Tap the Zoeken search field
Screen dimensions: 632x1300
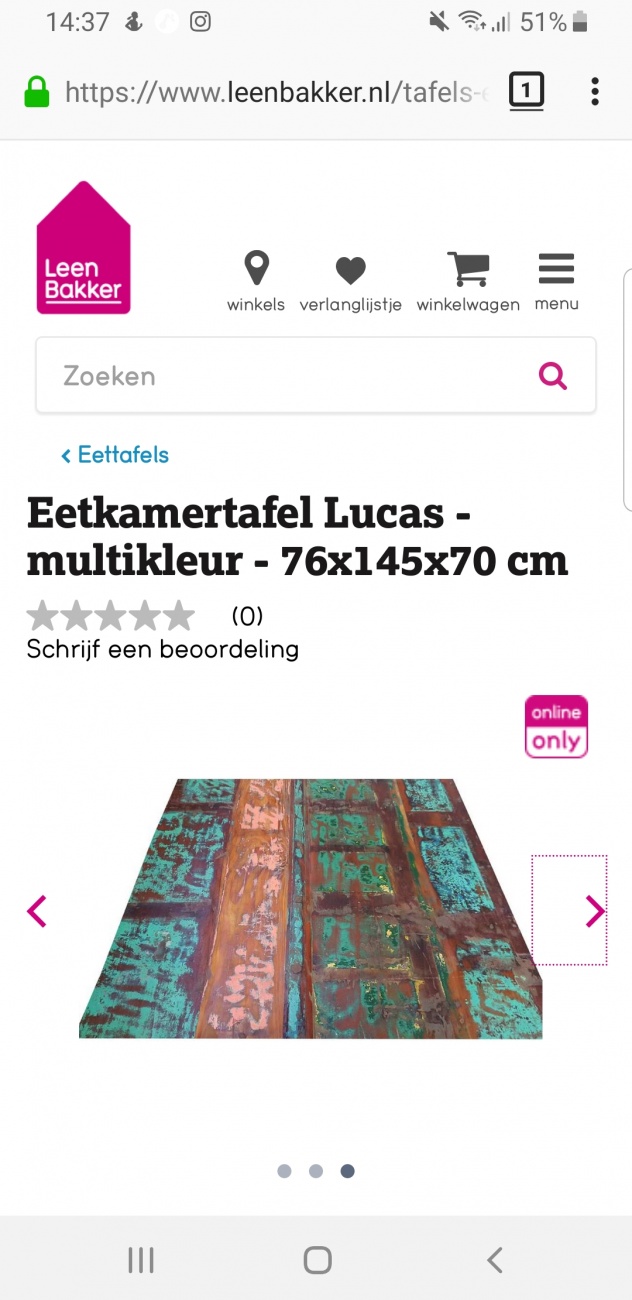point(280,376)
